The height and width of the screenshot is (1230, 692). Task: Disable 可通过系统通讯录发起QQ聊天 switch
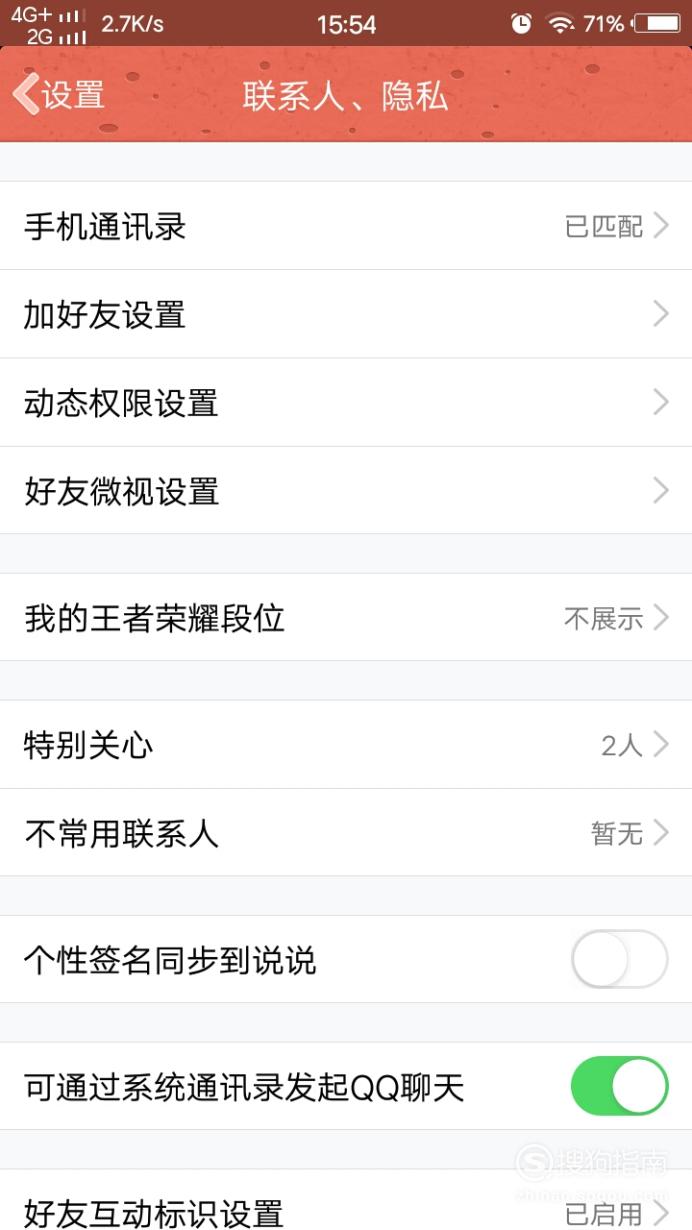[x=619, y=1086]
